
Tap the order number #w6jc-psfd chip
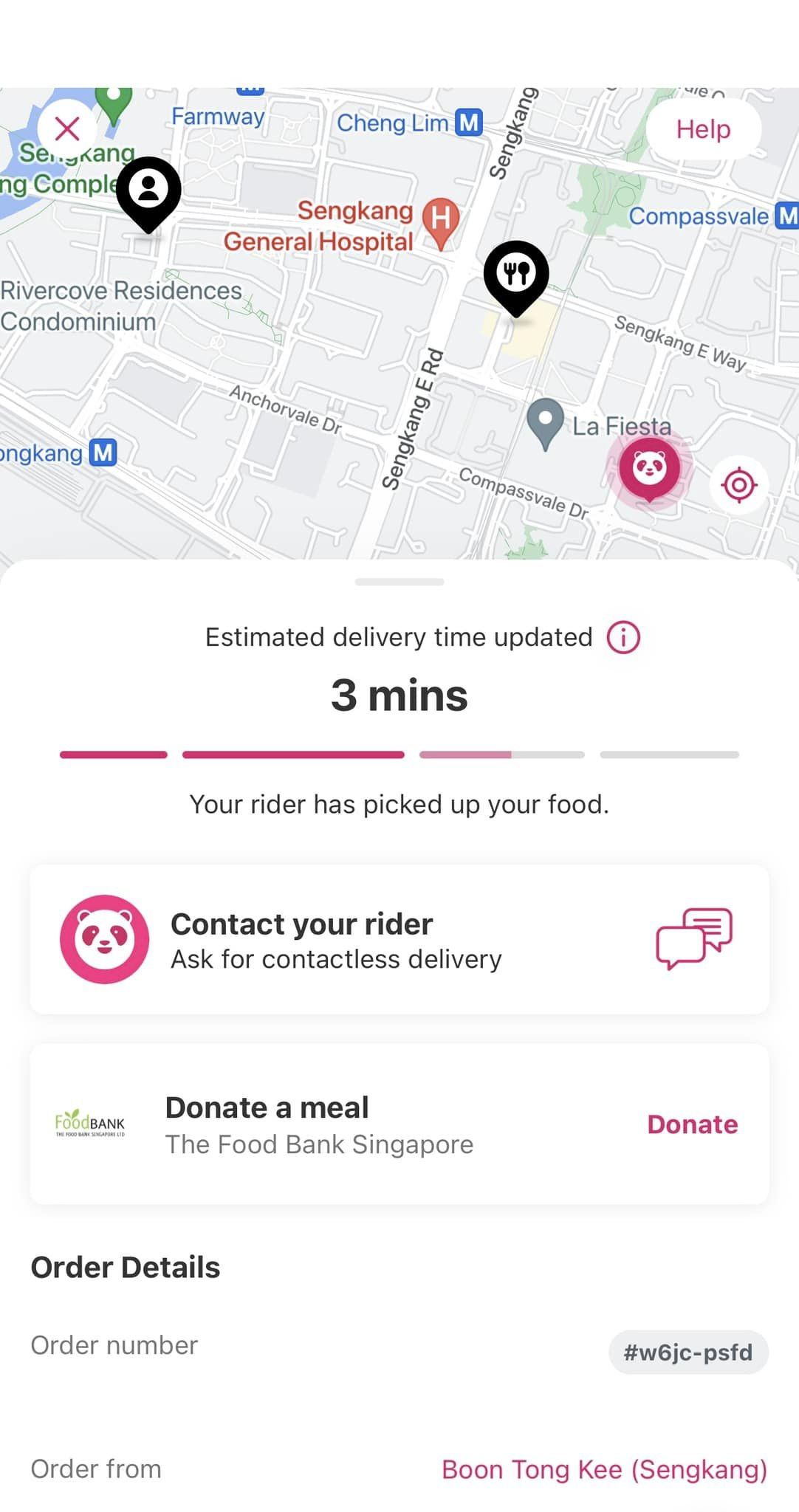tap(688, 1353)
